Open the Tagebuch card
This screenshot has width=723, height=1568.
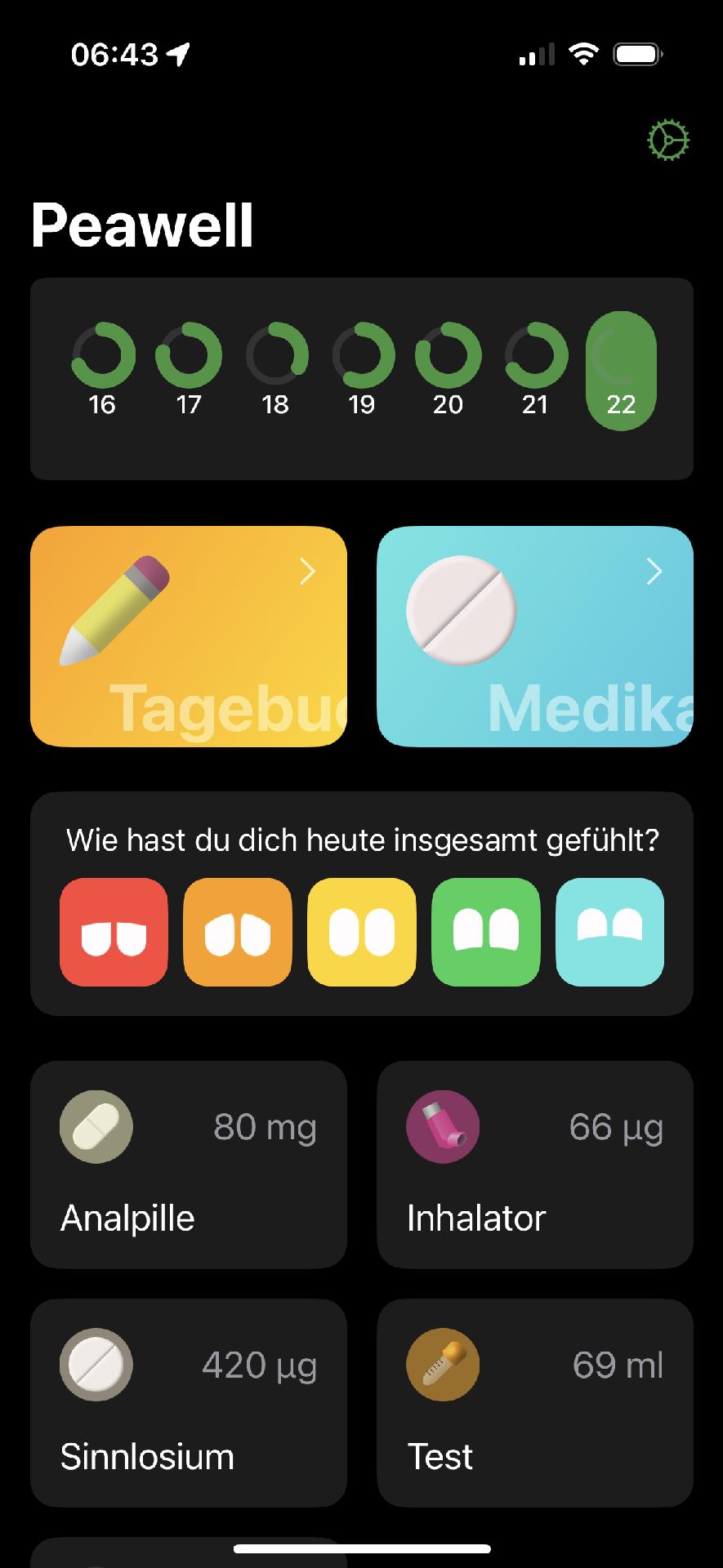(189, 636)
